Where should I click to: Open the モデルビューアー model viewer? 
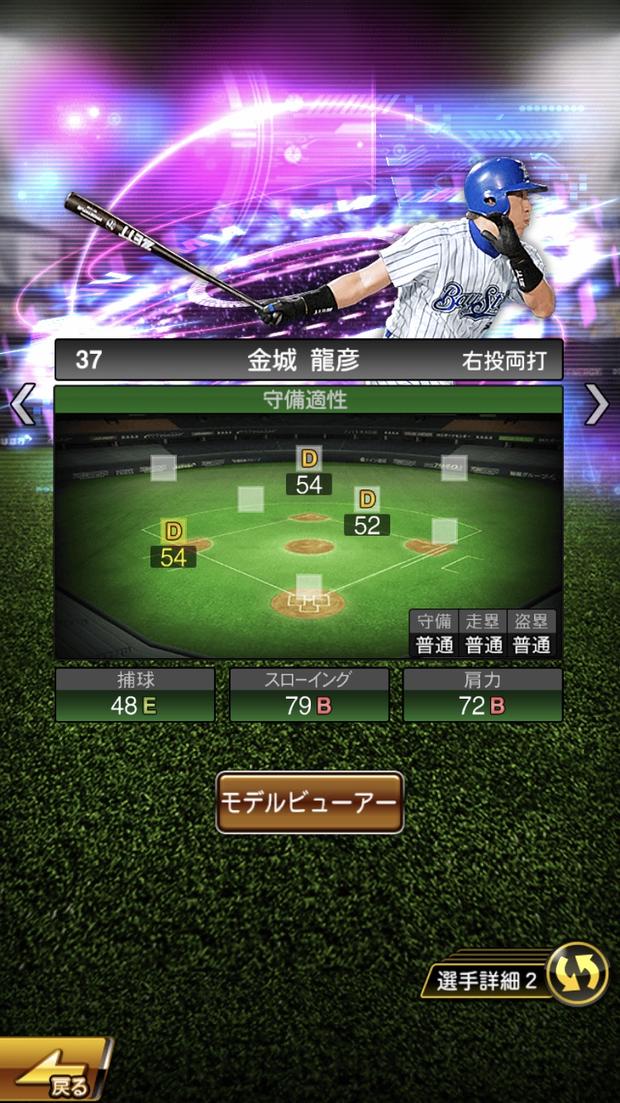tap(309, 802)
